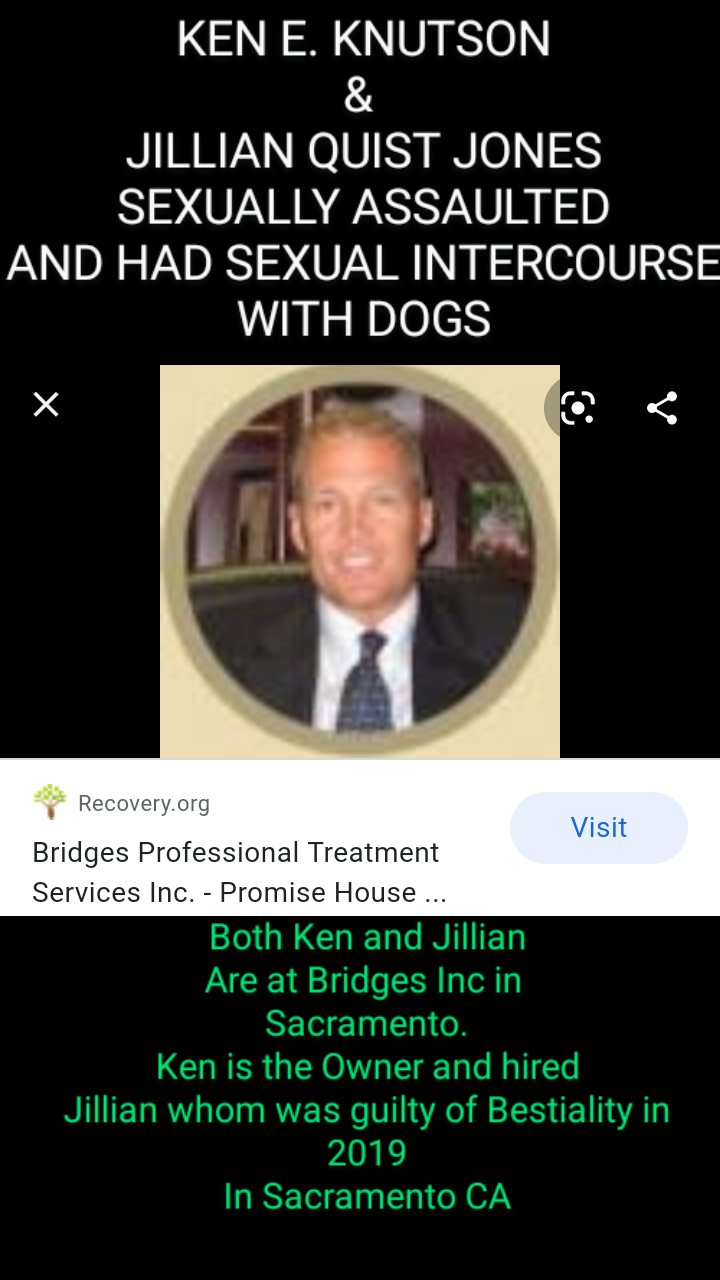720x1280 pixels.
Task: Visit the Recovery.org source page
Action: (599, 827)
